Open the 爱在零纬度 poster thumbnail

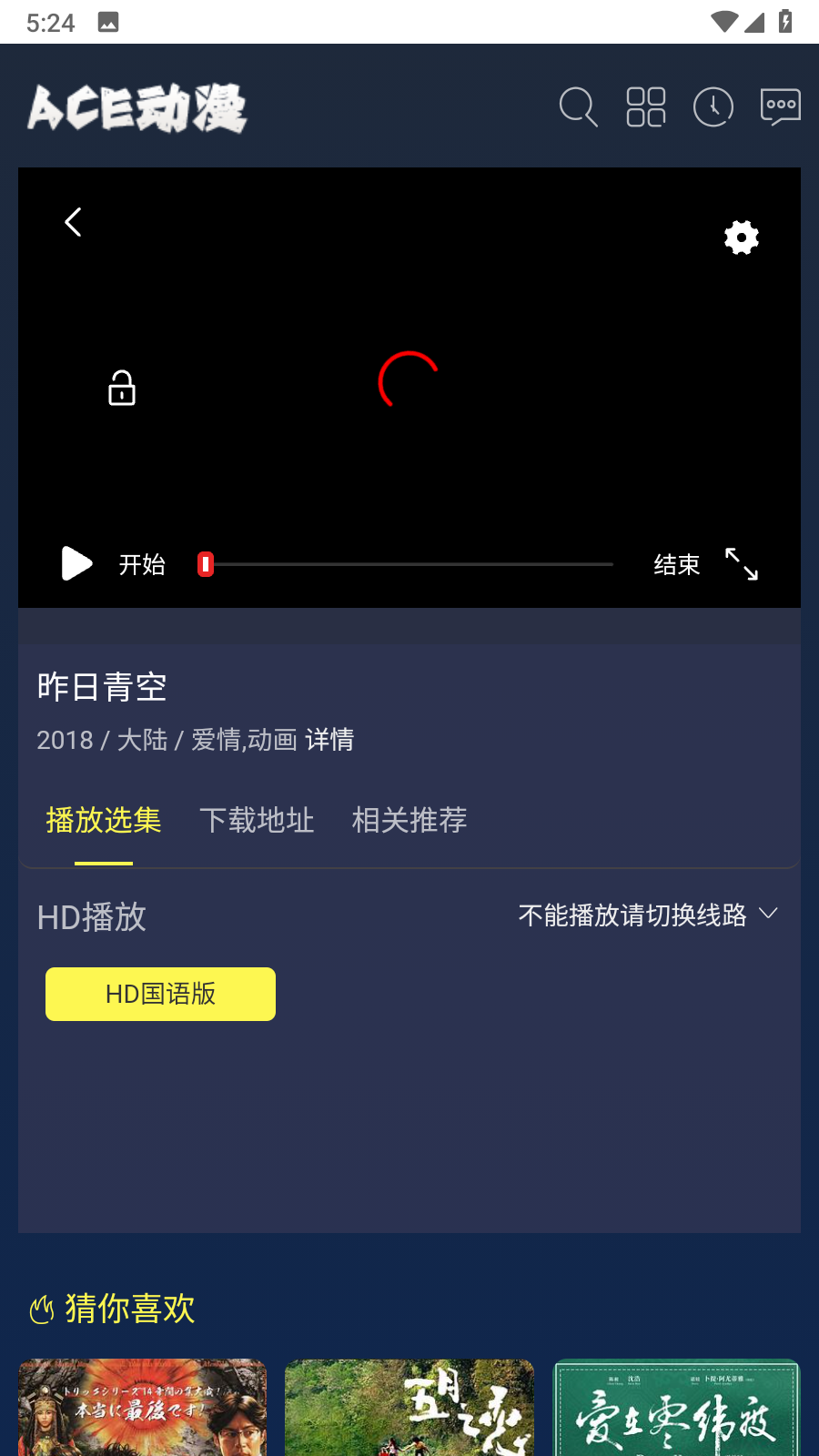[x=676, y=1408]
